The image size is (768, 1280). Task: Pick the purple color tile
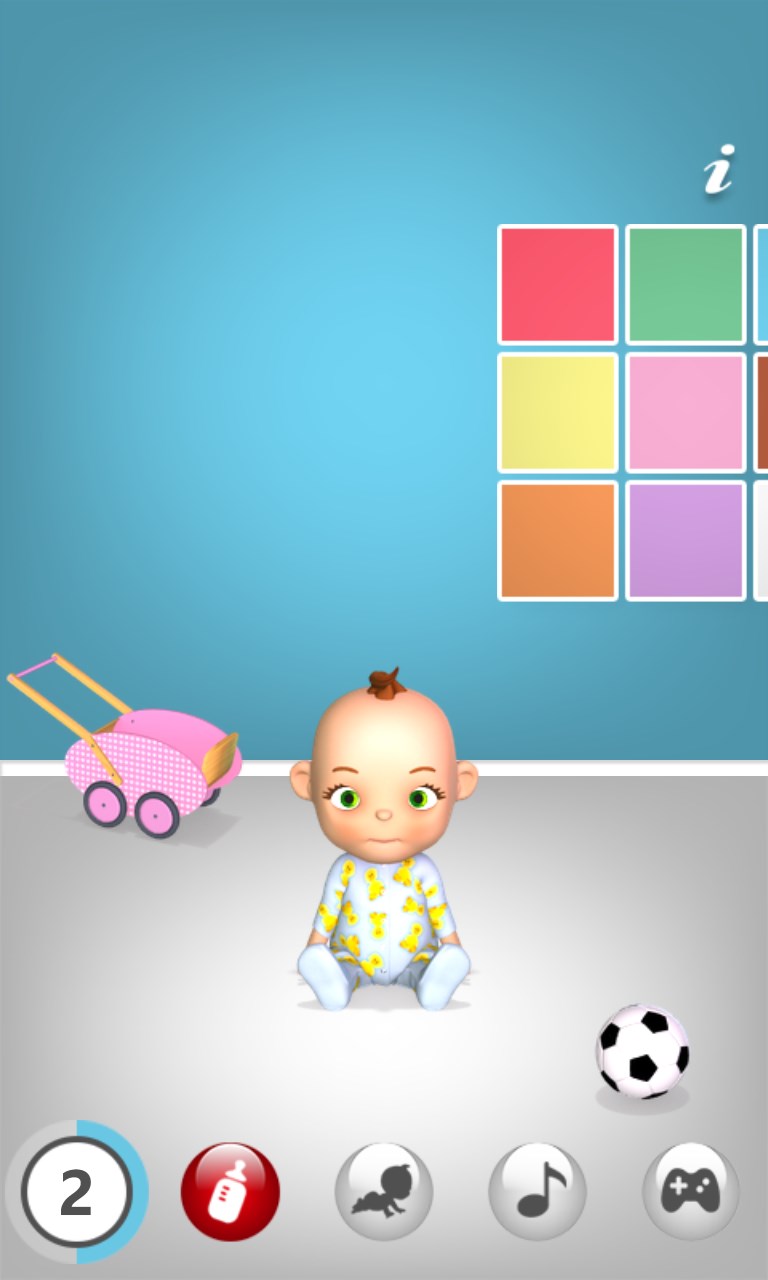(686, 540)
